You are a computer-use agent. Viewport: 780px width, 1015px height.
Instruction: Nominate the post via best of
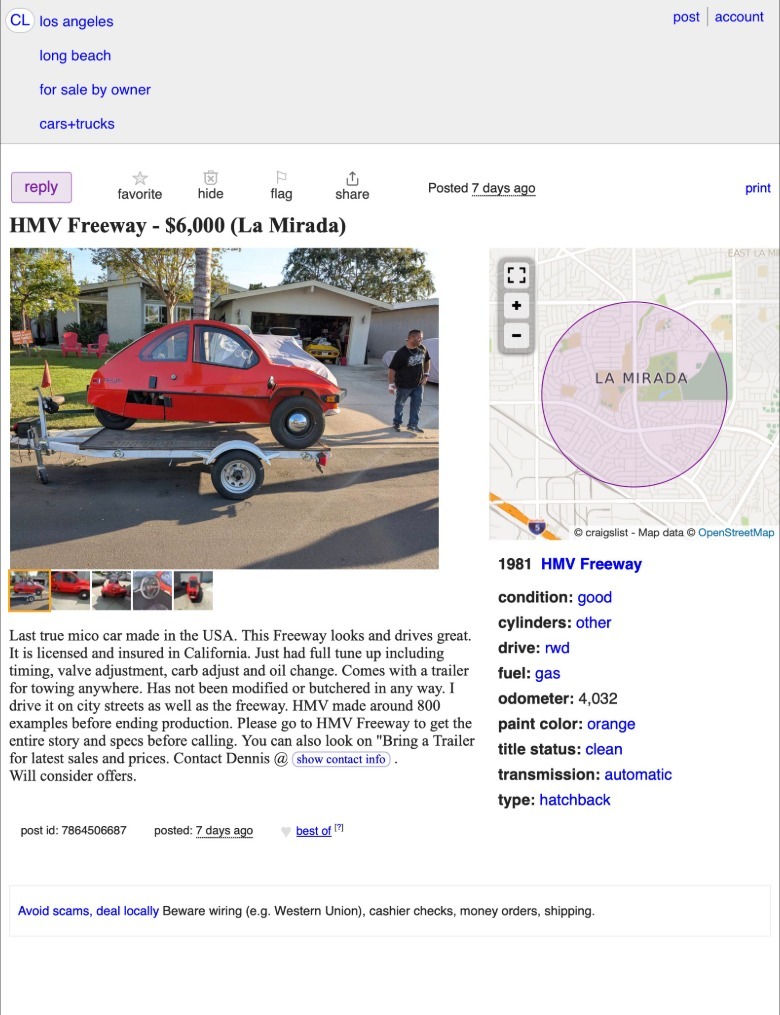pyautogui.click(x=313, y=831)
